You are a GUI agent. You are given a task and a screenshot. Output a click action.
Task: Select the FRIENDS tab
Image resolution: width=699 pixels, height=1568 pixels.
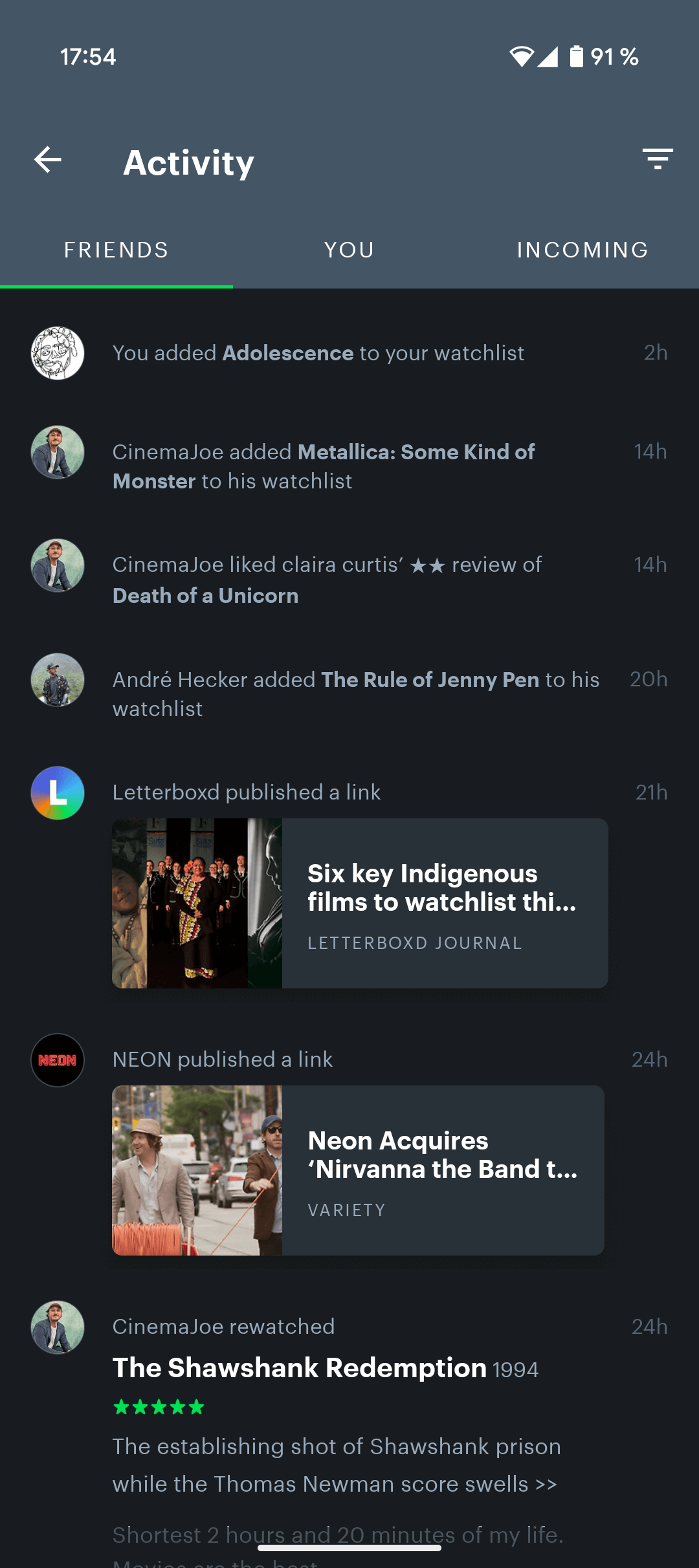tap(116, 250)
